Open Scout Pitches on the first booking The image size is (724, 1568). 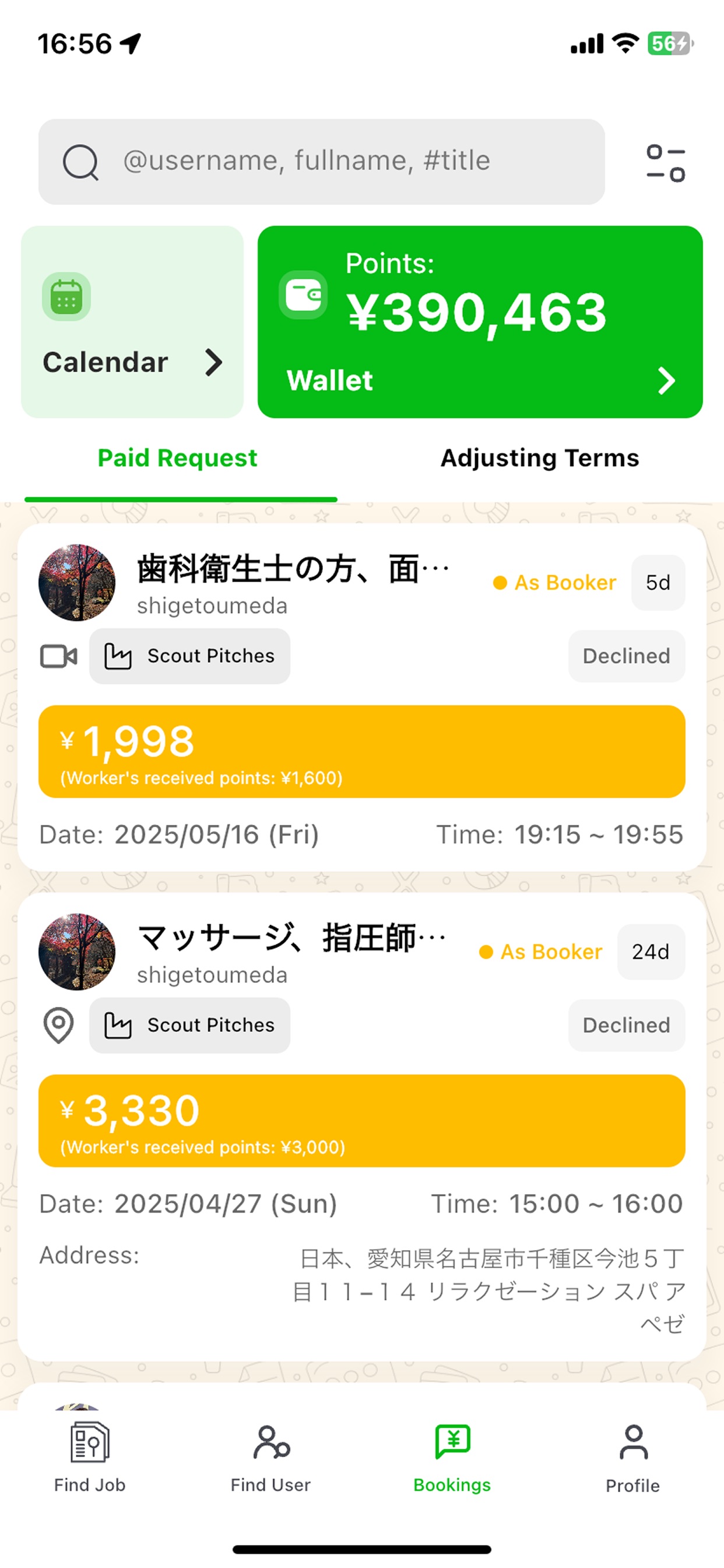[190, 656]
